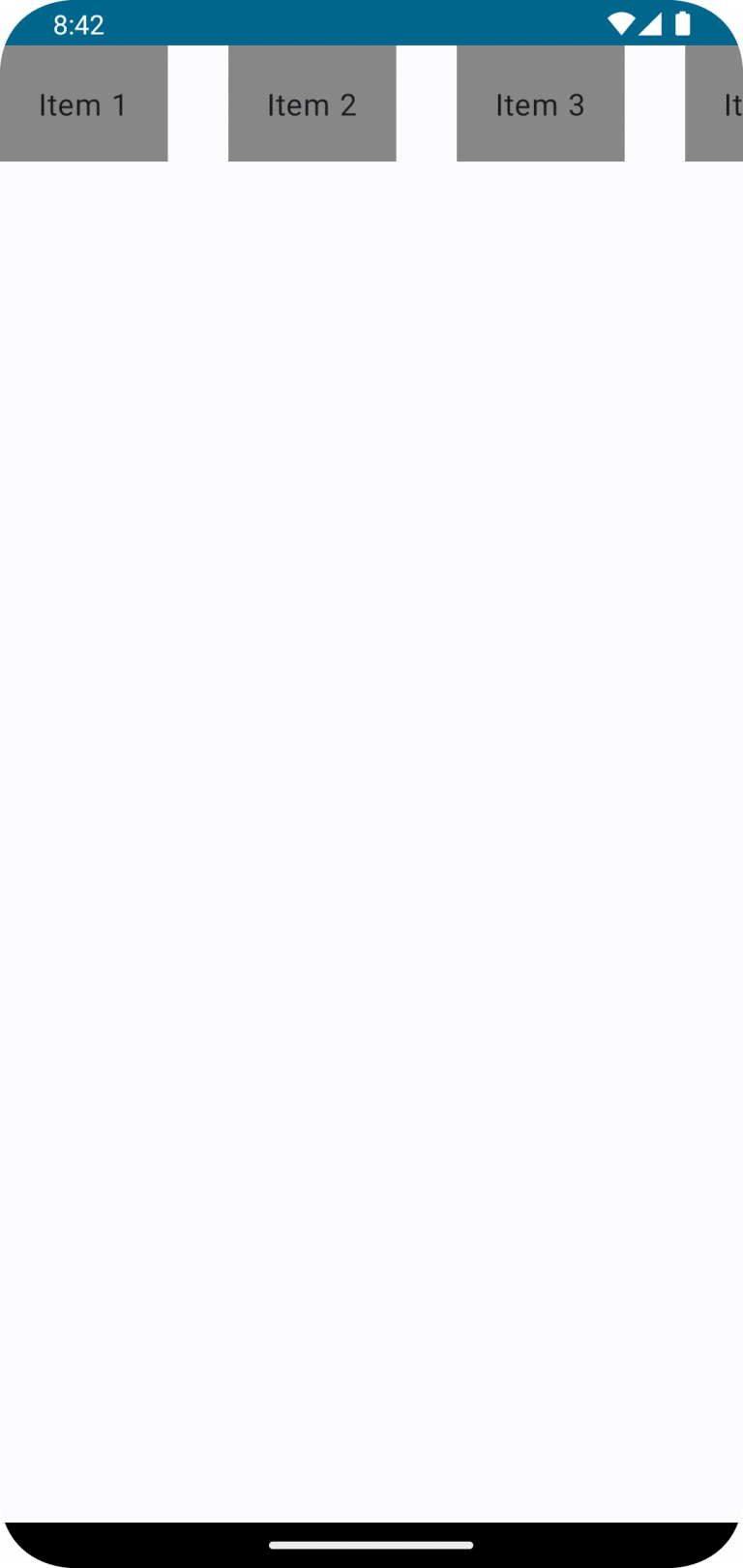Select the Item 1 tile
This screenshot has height=1568, width=743.
tap(83, 104)
